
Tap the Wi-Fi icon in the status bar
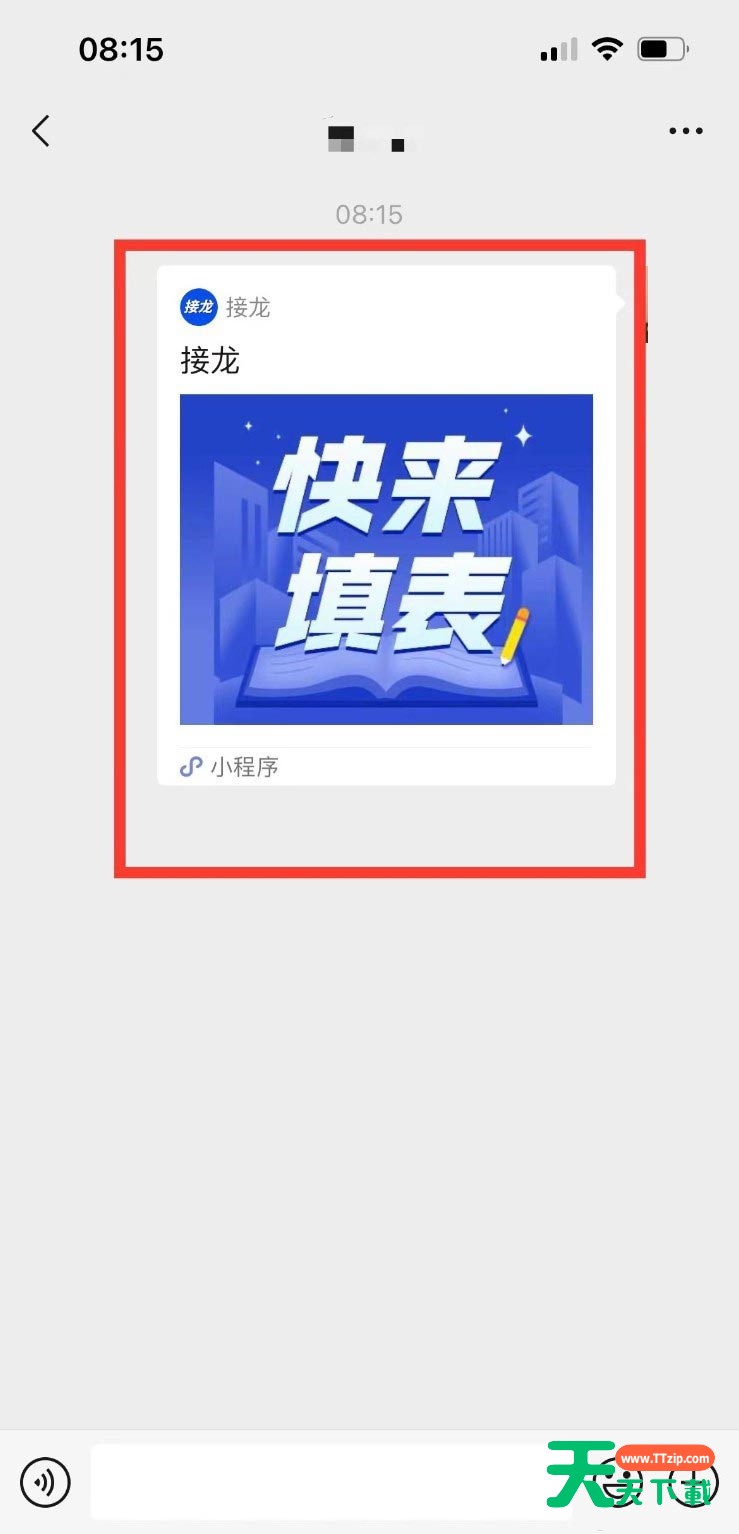(x=608, y=48)
